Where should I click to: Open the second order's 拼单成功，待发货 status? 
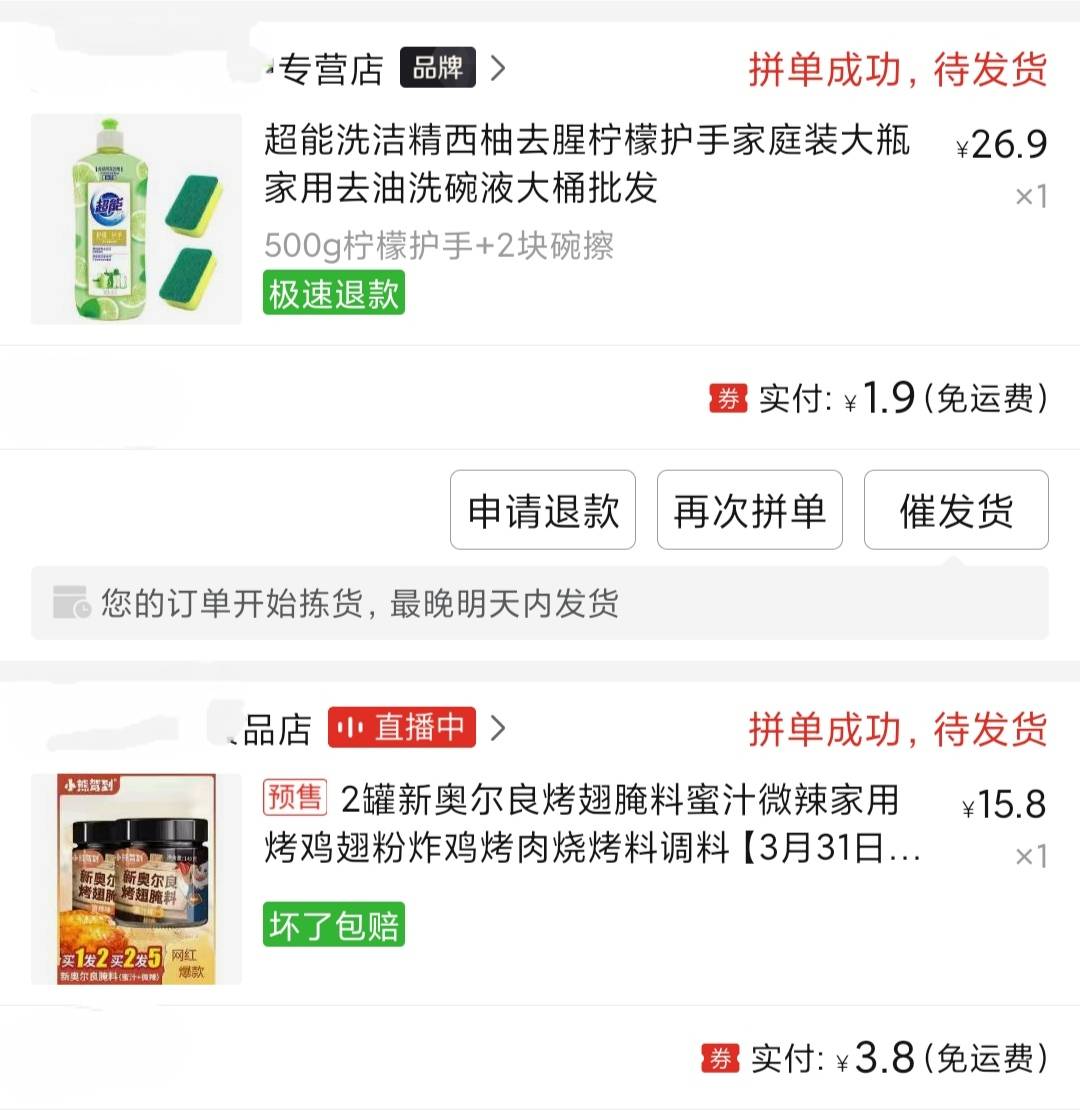pos(899,730)
